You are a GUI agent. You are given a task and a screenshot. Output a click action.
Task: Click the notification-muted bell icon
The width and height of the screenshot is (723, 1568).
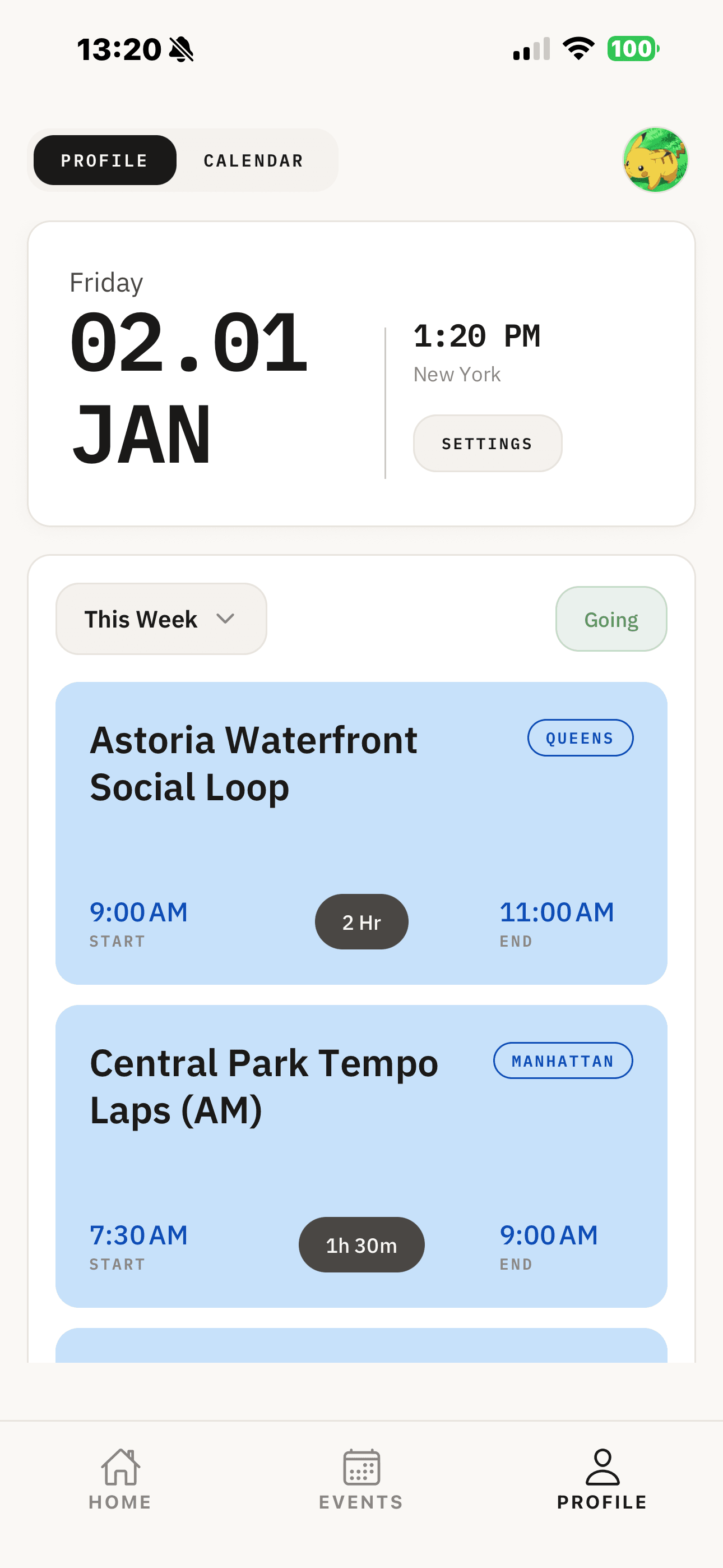tap(182, 51)
